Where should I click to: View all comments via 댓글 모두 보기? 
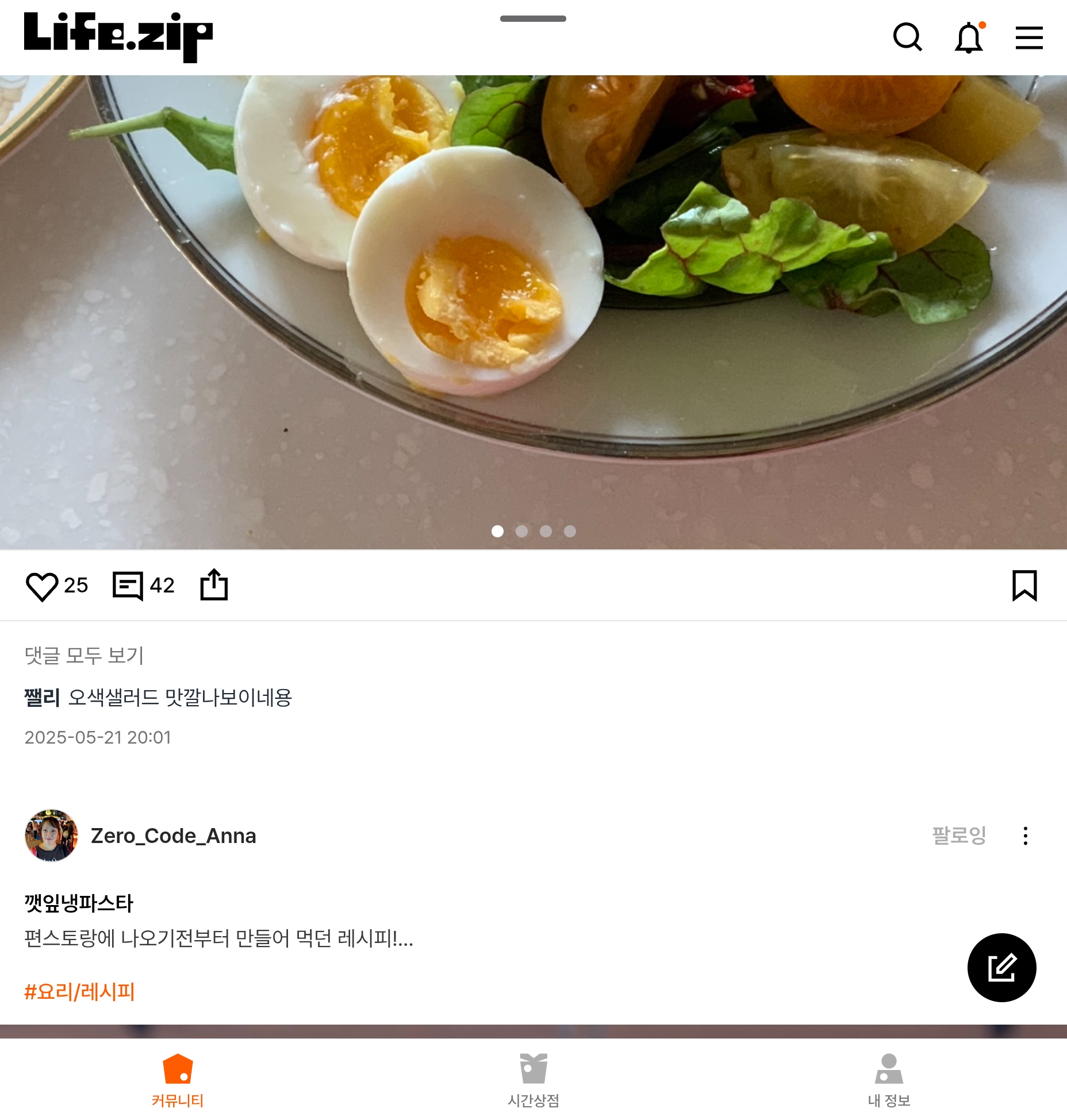pyautogui.click(x=84, y=655)
